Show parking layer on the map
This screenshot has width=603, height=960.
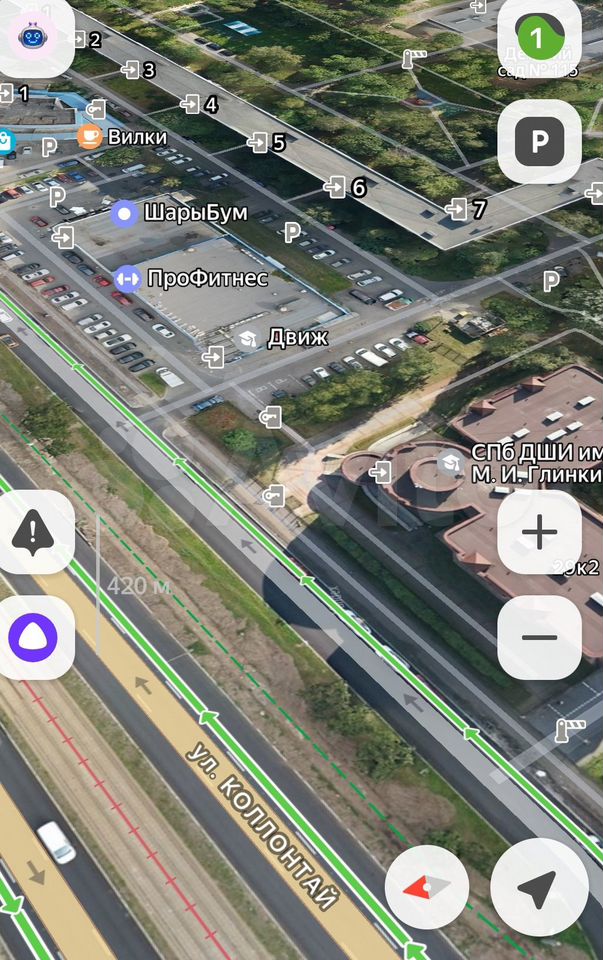pos(539,142)
